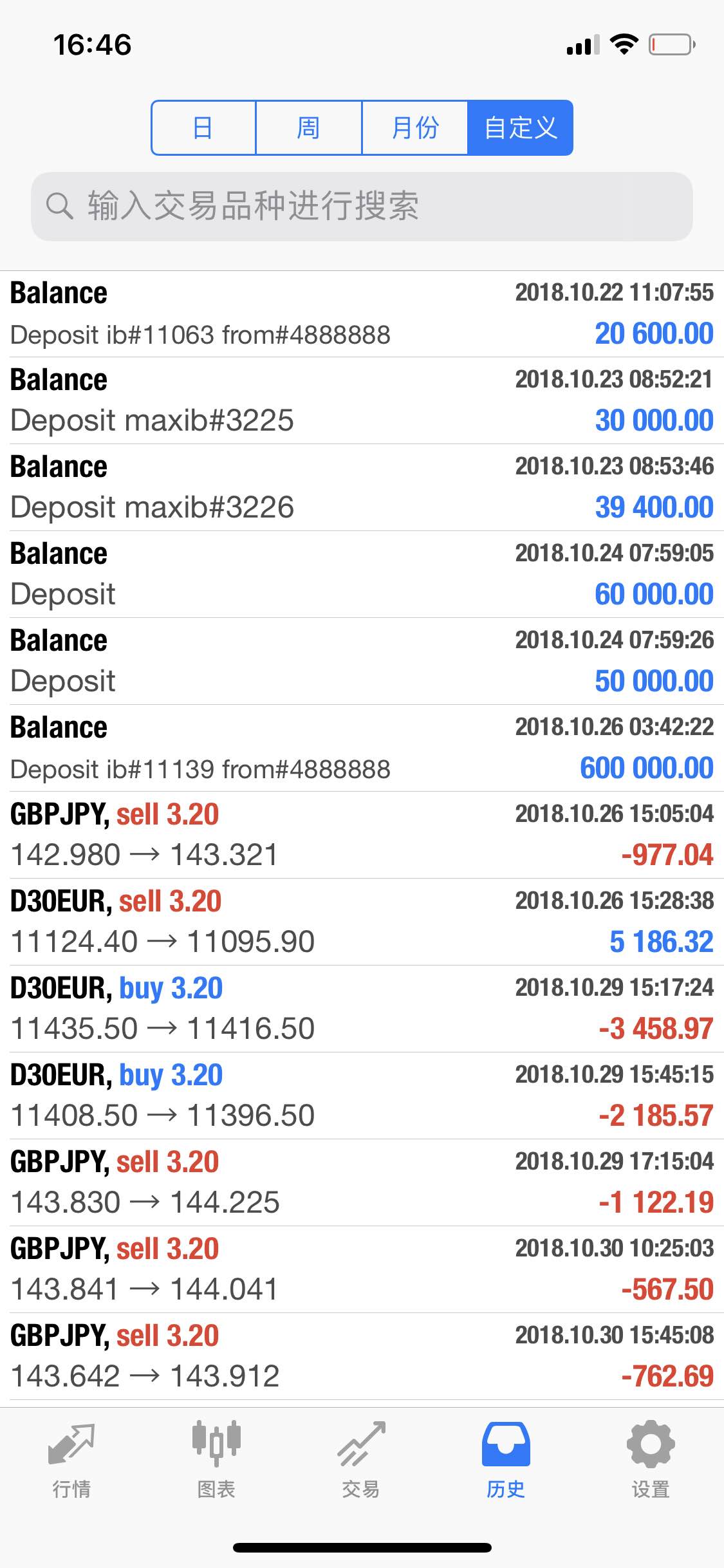The height and width of the screenshot is (1568, 724).
Task: Expand the GBPJPY sell trade with -762.69
Action: pos(362,1356)
